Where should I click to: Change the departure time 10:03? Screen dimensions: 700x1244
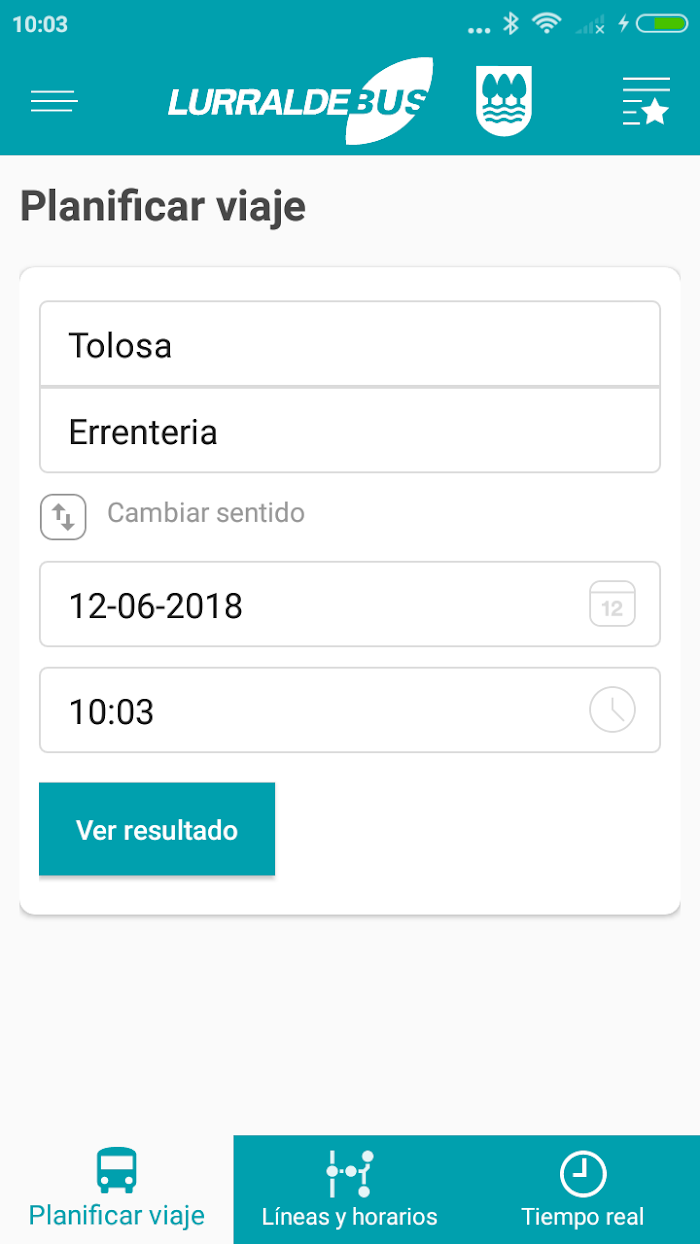coord(350,710)
